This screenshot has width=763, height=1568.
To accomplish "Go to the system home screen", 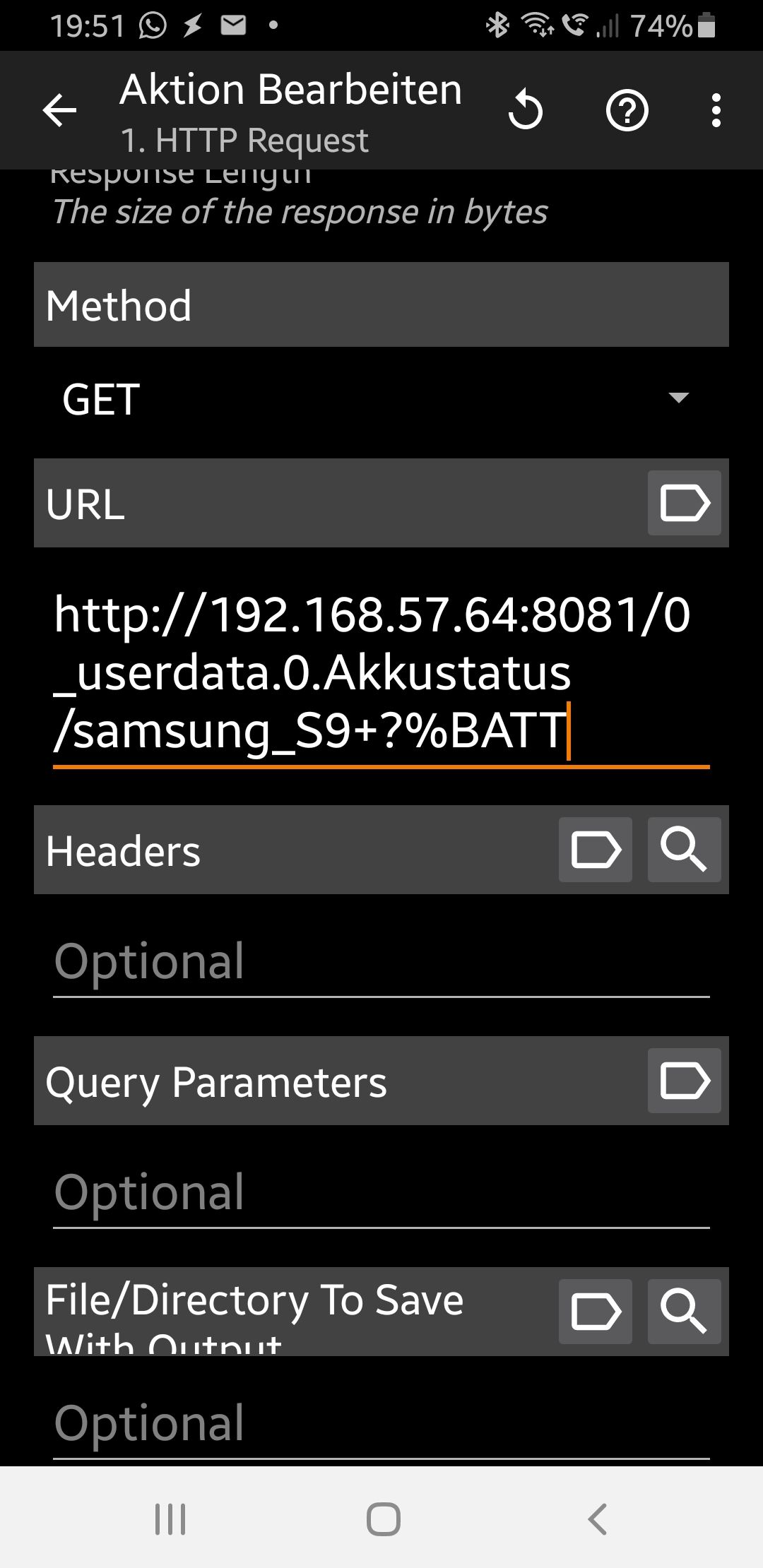I will pos(383,1519).
